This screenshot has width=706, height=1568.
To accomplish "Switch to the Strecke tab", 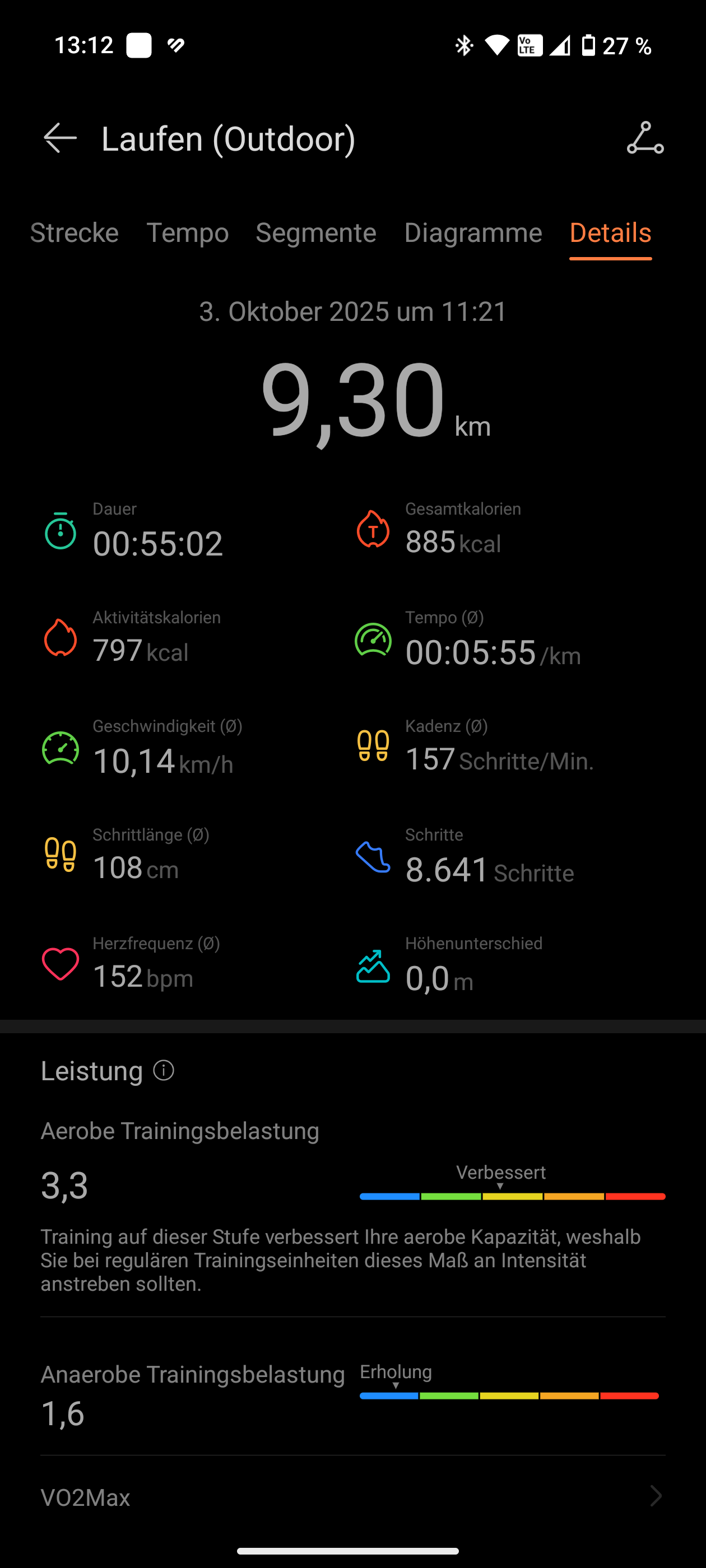I will (75, 233).
